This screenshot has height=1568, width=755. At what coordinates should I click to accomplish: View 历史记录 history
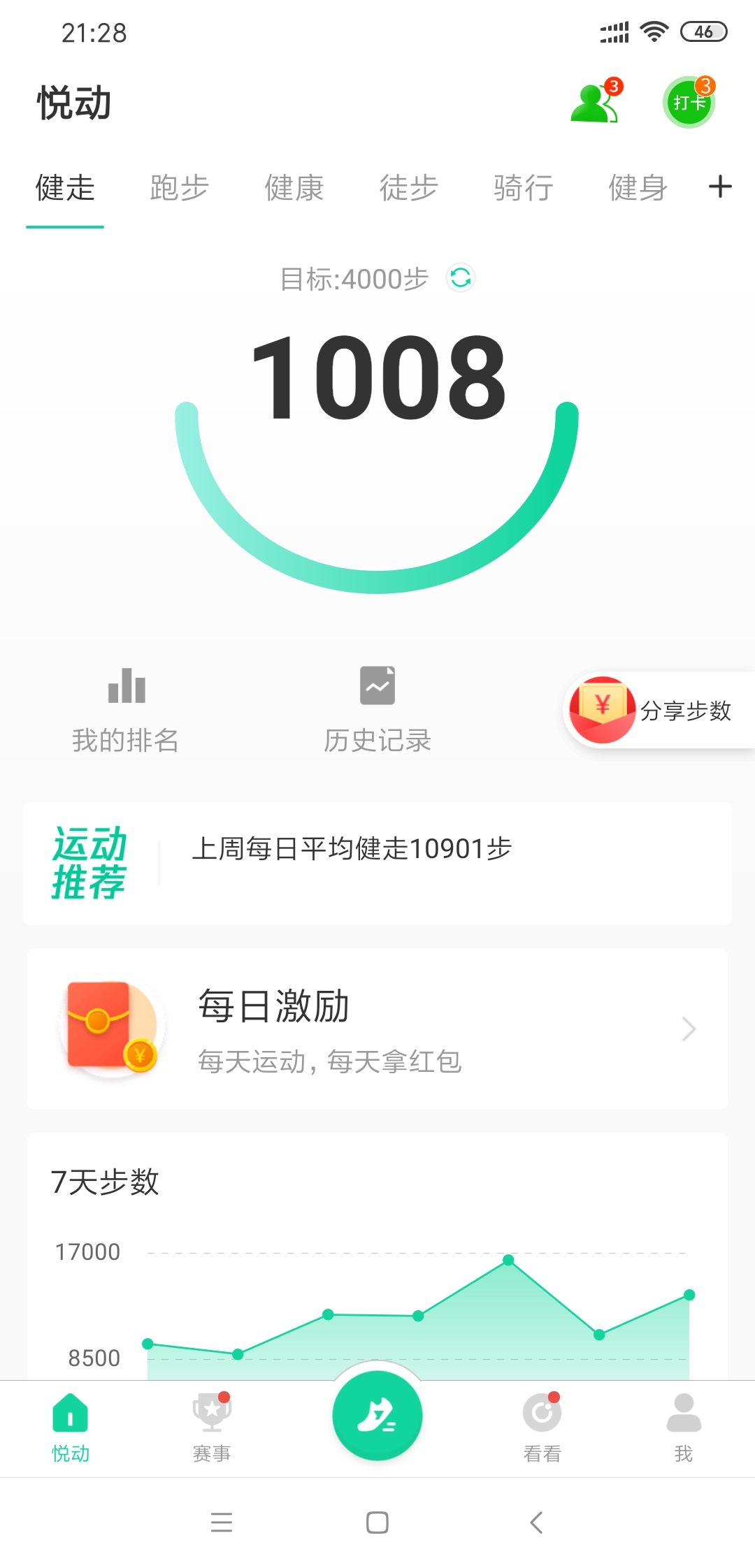click(x=377, y=710)
